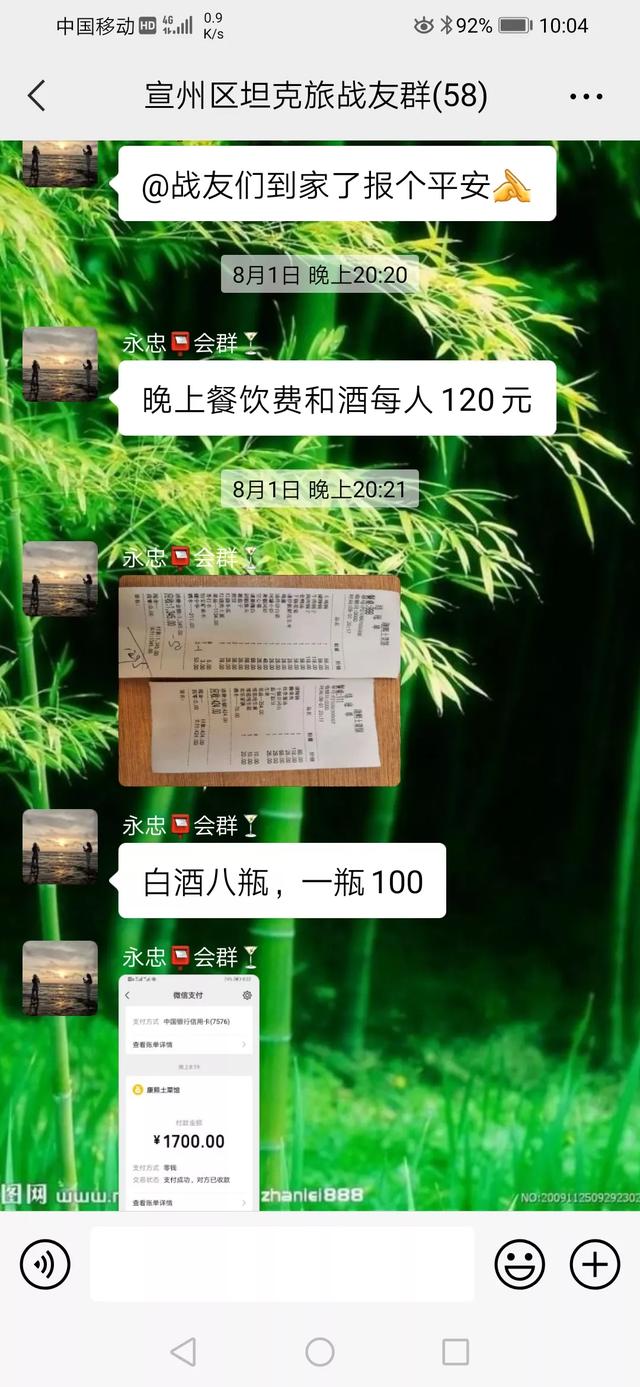Open the receipt photo in the chat
This screenshot has height=1387, width=640.
(x=259, y=680)
